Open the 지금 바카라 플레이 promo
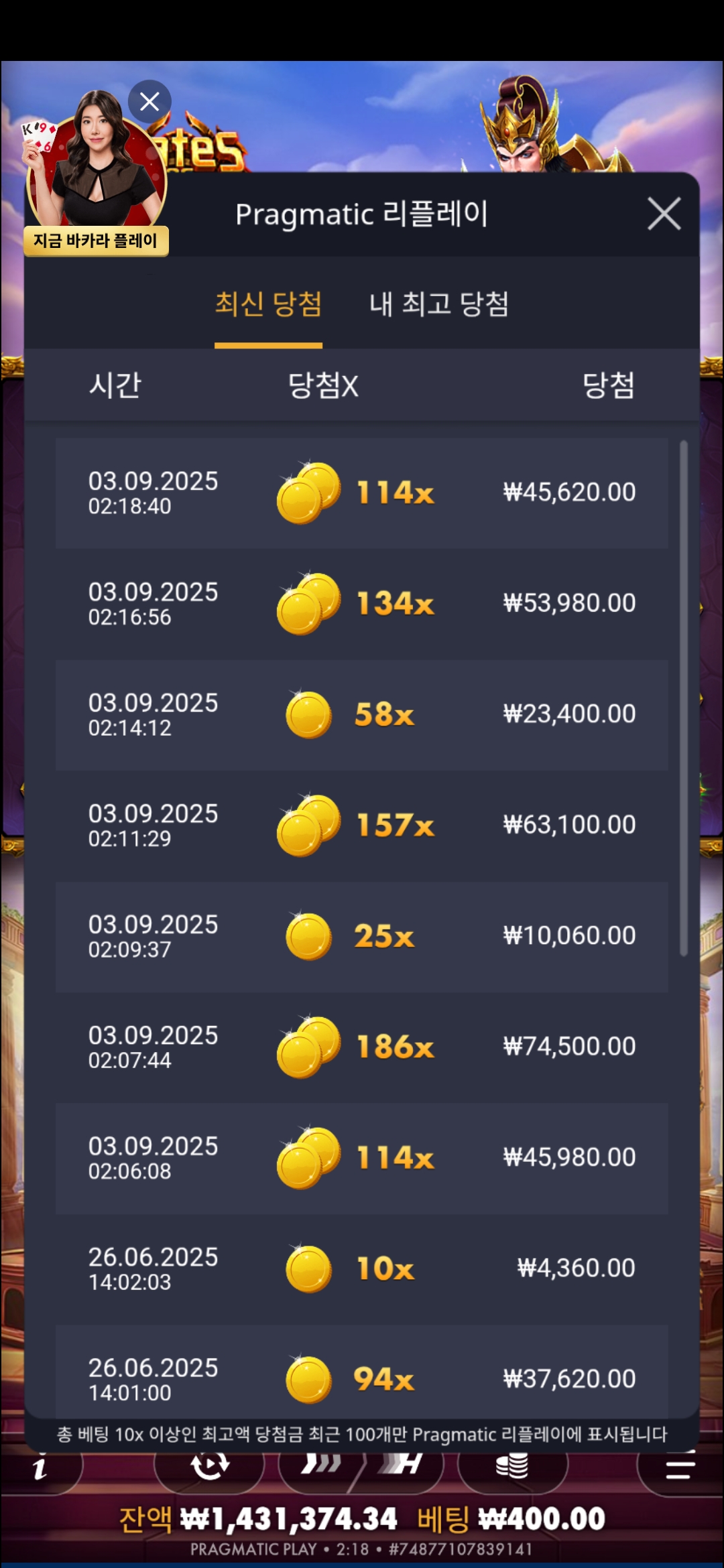Screen dimensions: 724x1568 click(96, 241)
